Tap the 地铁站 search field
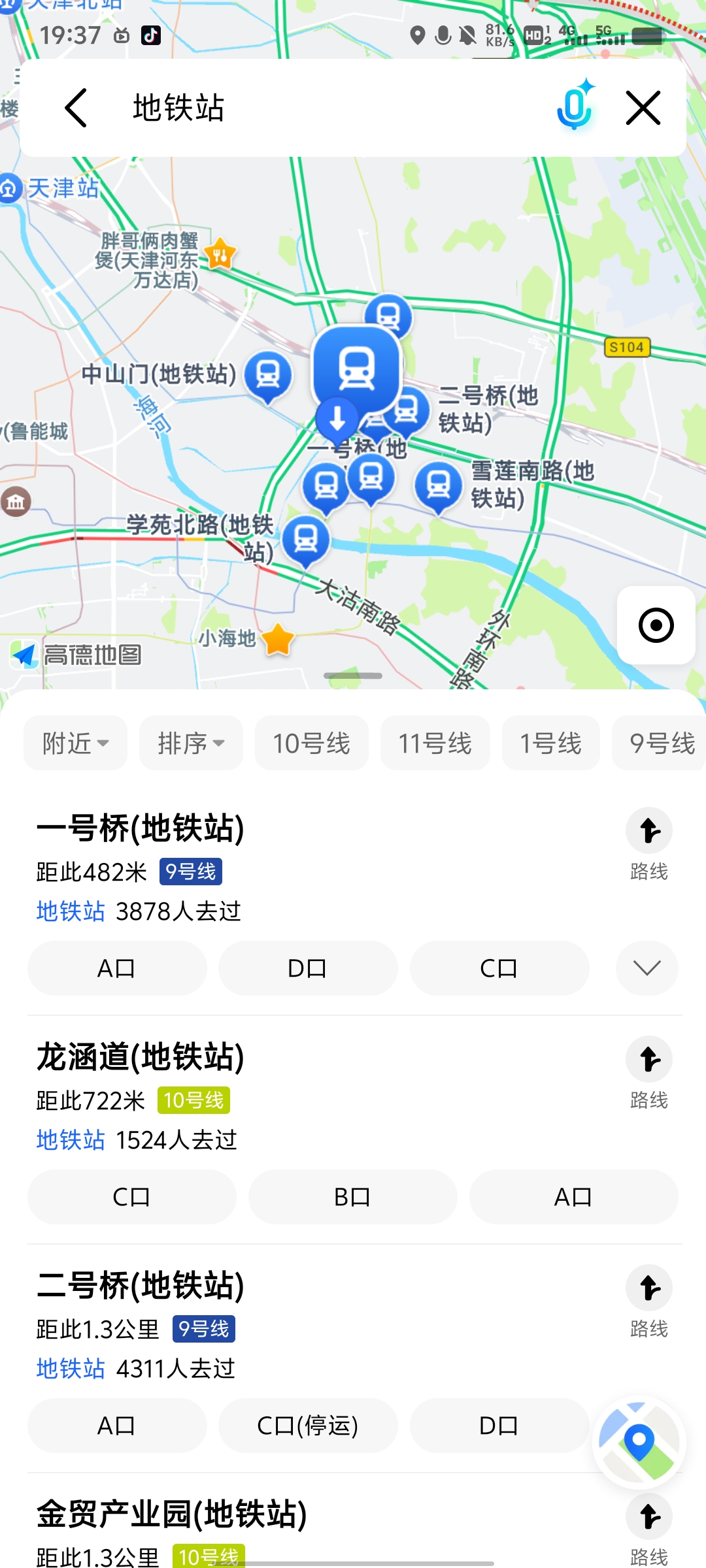The height and width of the screenshot is (1568, 706). coord(327,108)
